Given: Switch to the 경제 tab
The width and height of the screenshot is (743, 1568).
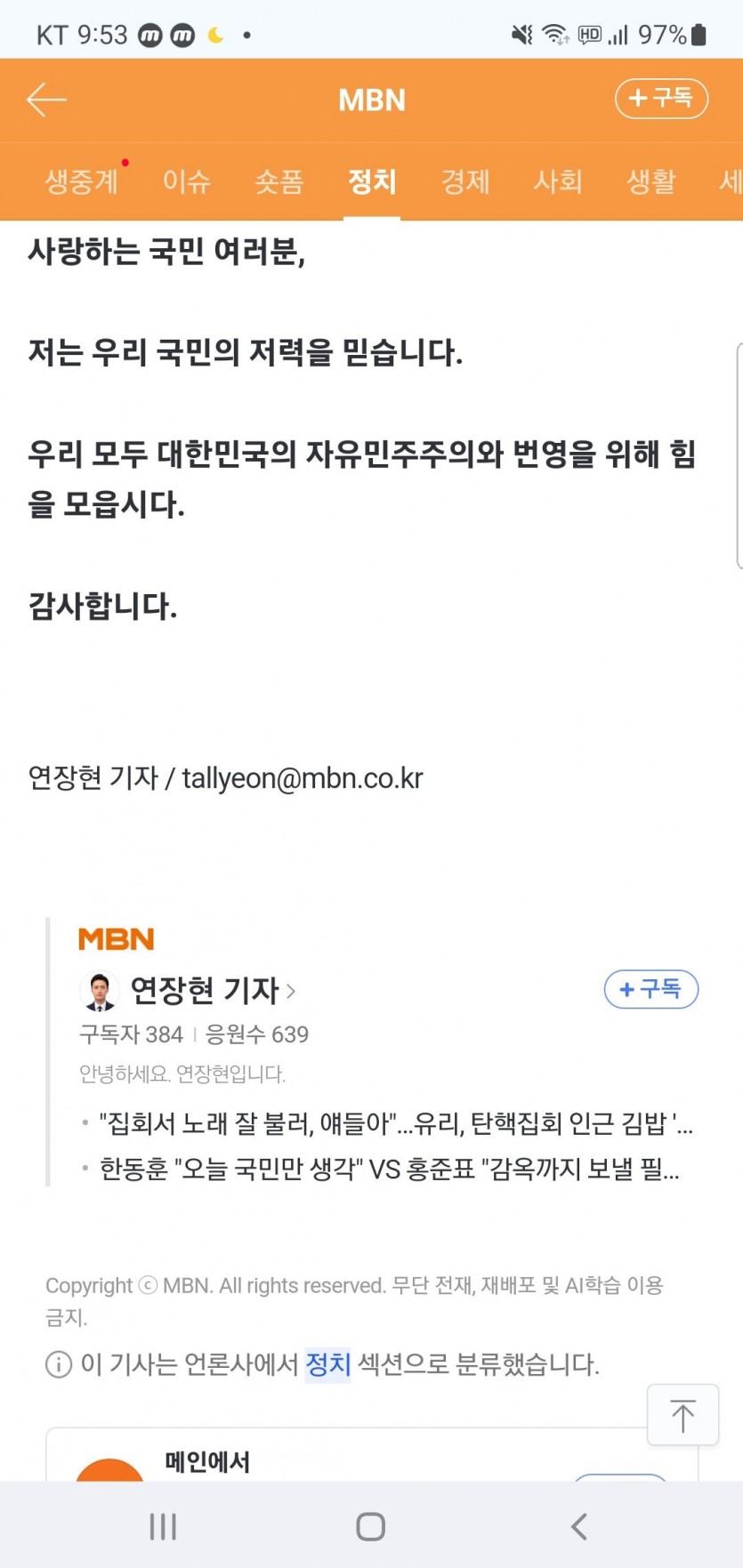Looking at the screenshot, I should [x=465, y=181].
